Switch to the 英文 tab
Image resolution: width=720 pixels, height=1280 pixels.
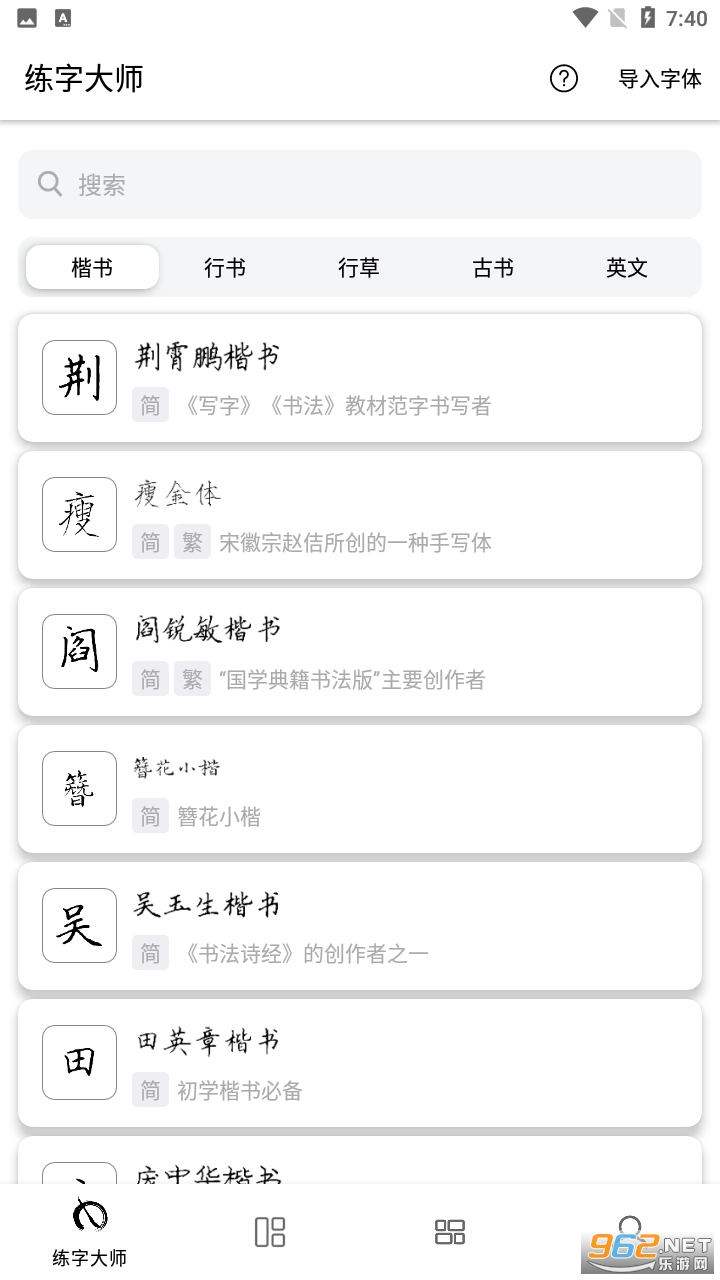tap(627, 267)
